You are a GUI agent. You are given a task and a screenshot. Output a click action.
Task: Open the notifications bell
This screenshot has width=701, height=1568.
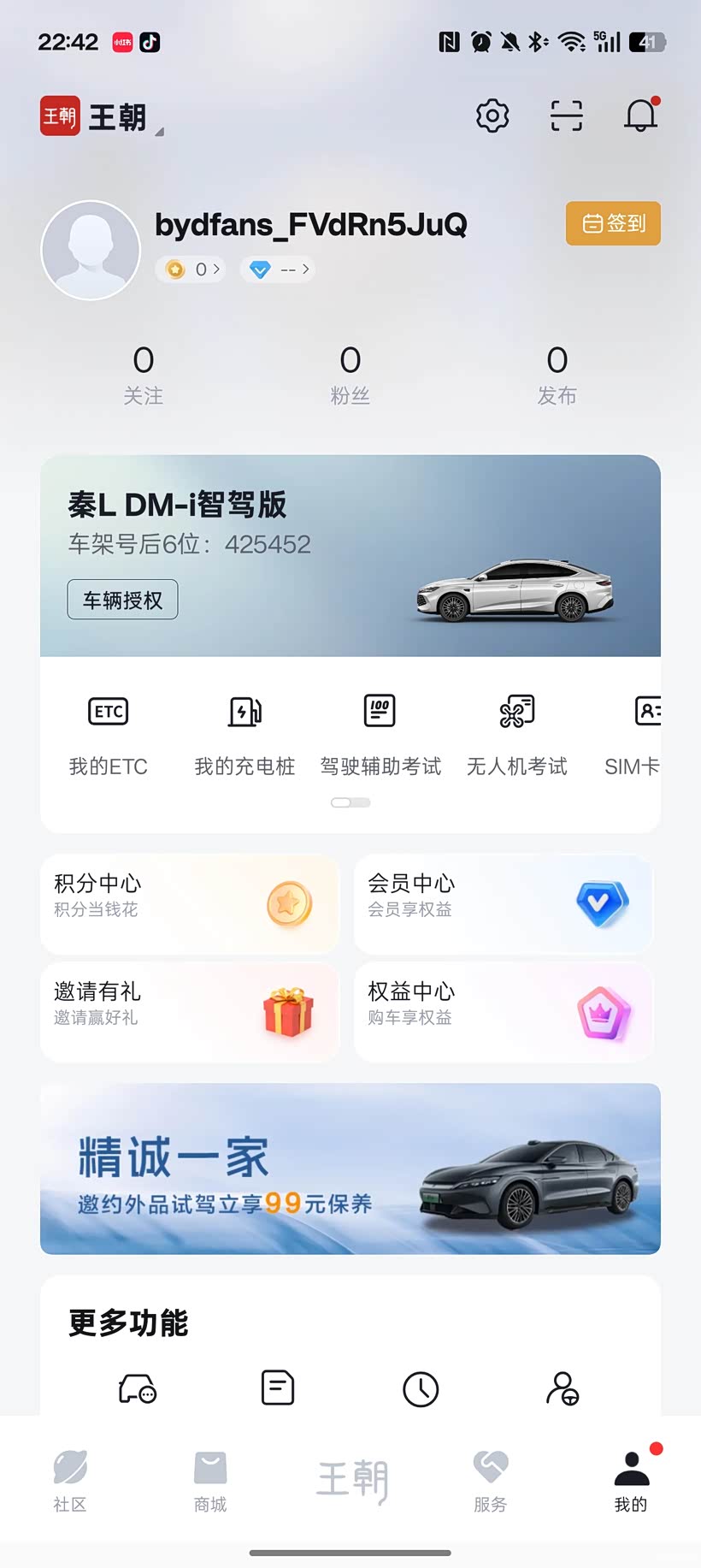coord(640,115)
